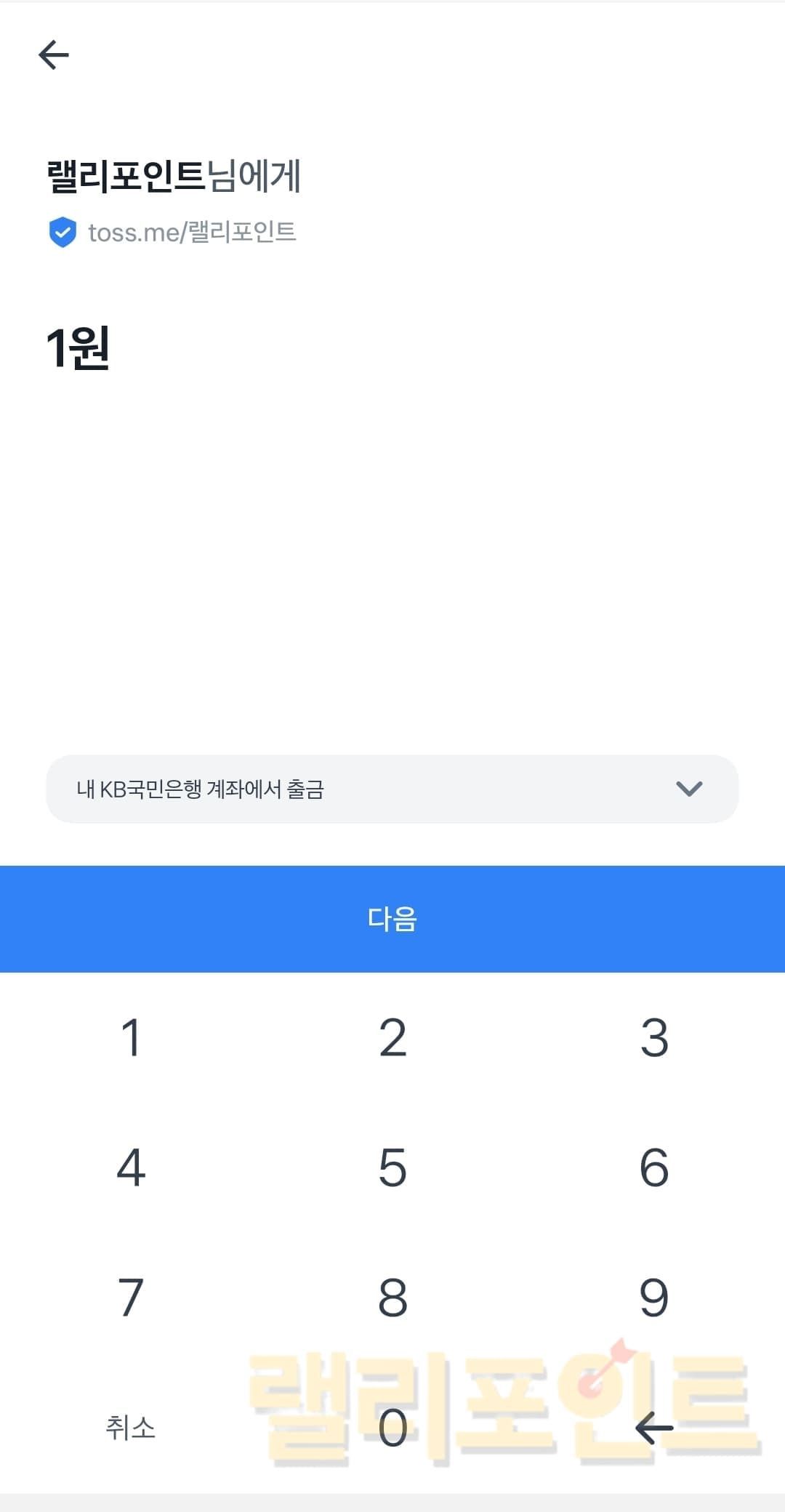Go back using the top-left arrow
Image resolution: width=785 pixels, height=1512 pixels.
[x=54, y=55]
